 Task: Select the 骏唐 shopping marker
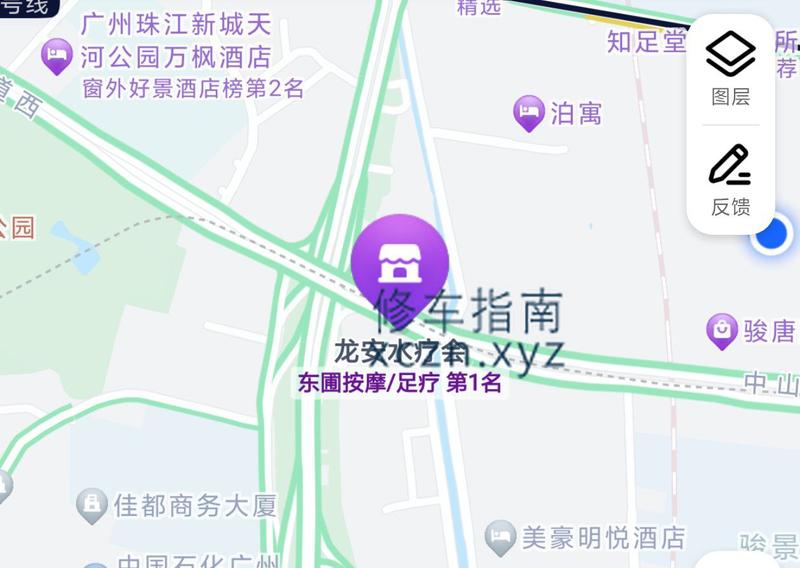pyautogui.click(x=722, y=330)
